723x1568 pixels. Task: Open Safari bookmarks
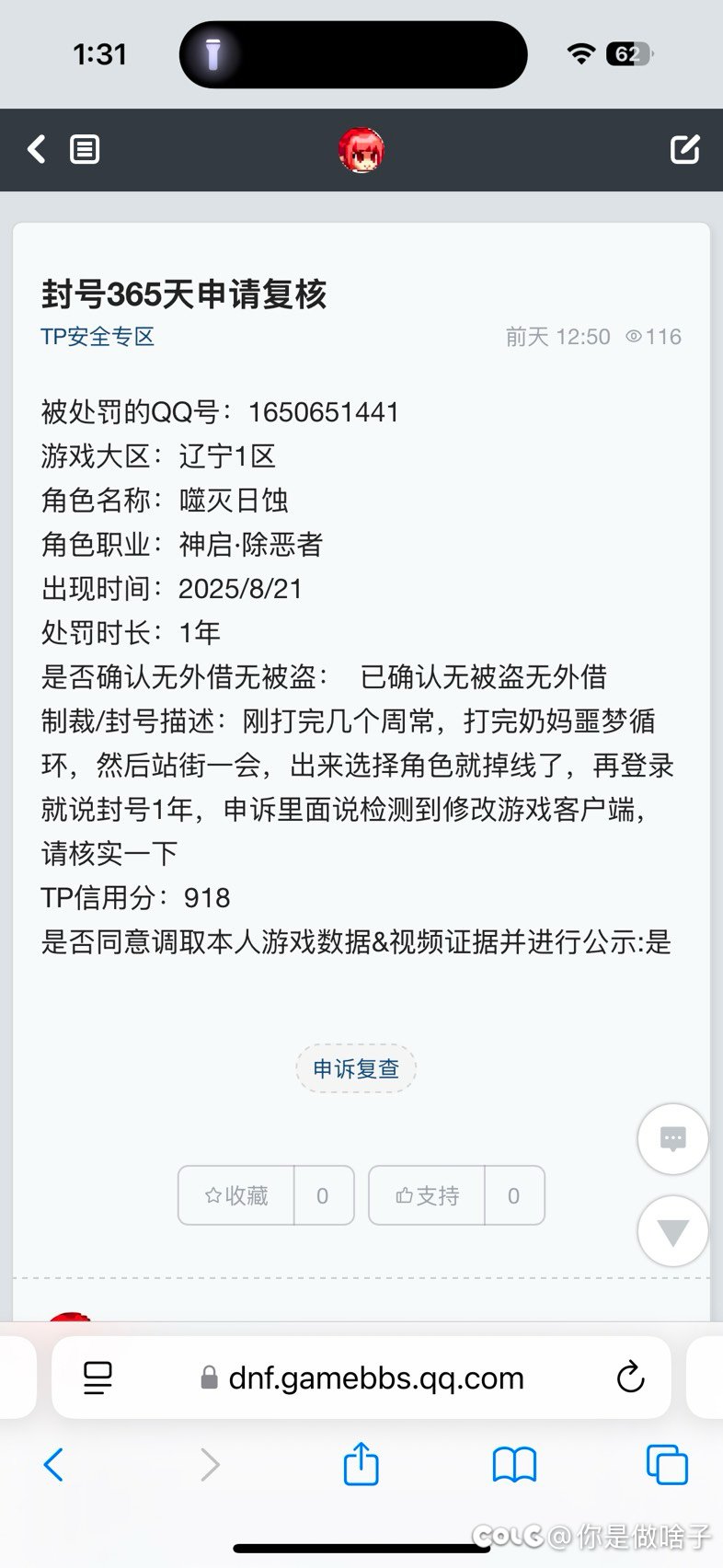tap(514, 1464)
